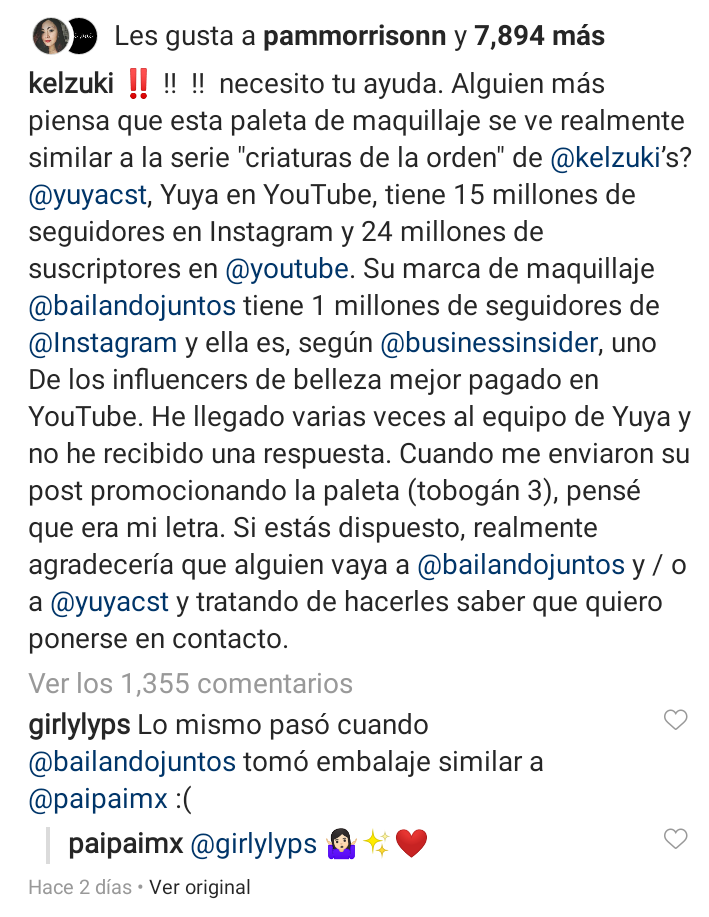Tap Ver original to see untranslated text
The width and height of the screenshot is (709, 917).
tap(200, 887)
